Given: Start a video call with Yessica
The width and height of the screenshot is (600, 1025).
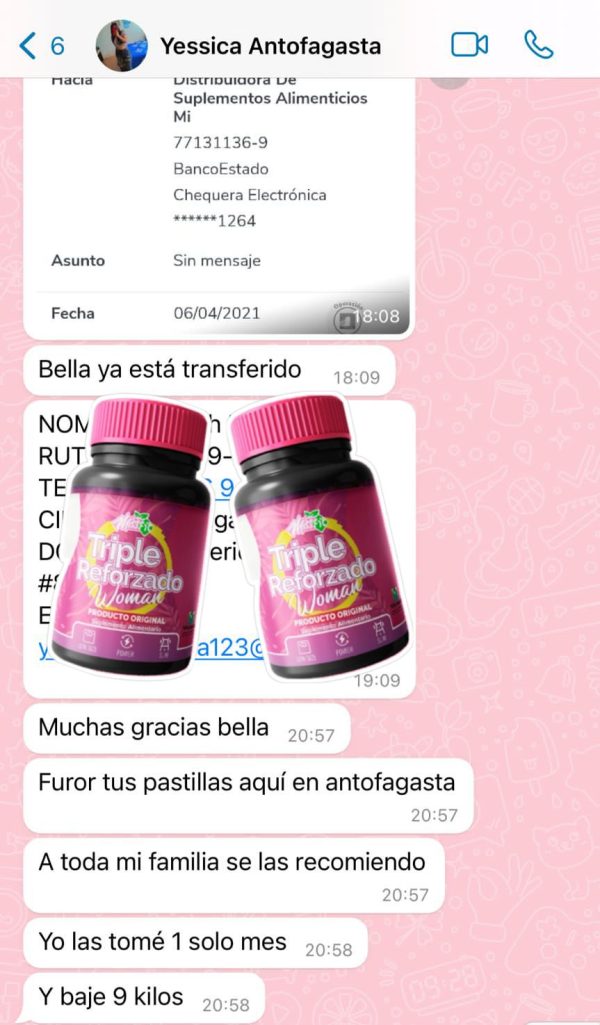Looking at the screenshot, I should tap(469, 45).
